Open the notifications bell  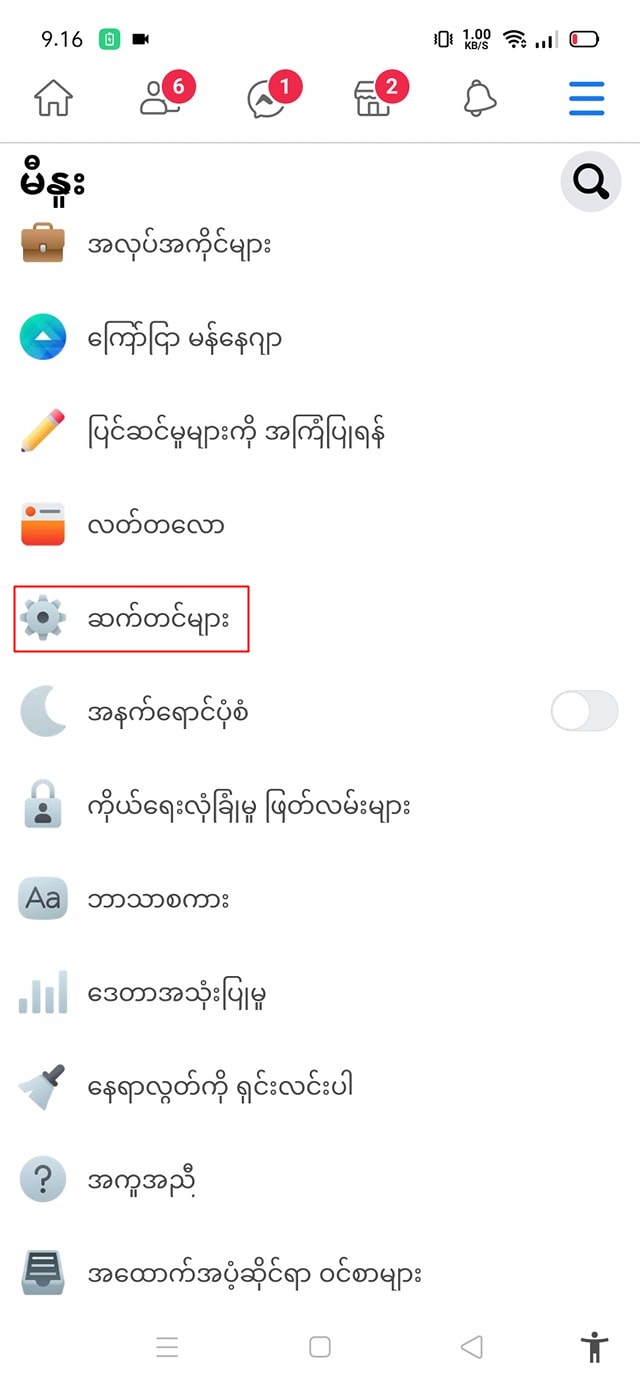[480, 98]
